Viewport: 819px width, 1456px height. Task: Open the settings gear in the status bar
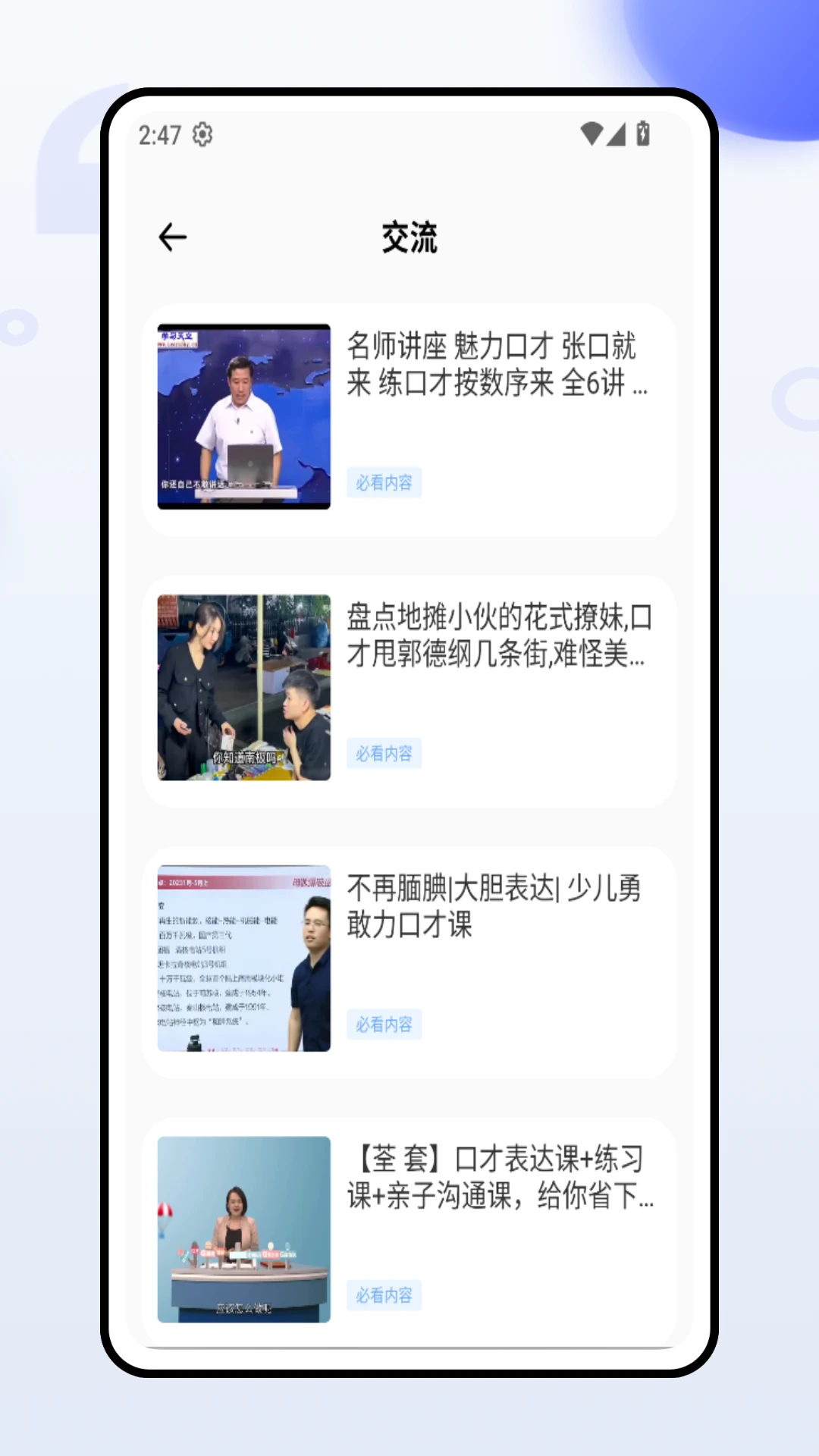click(202, 134)
